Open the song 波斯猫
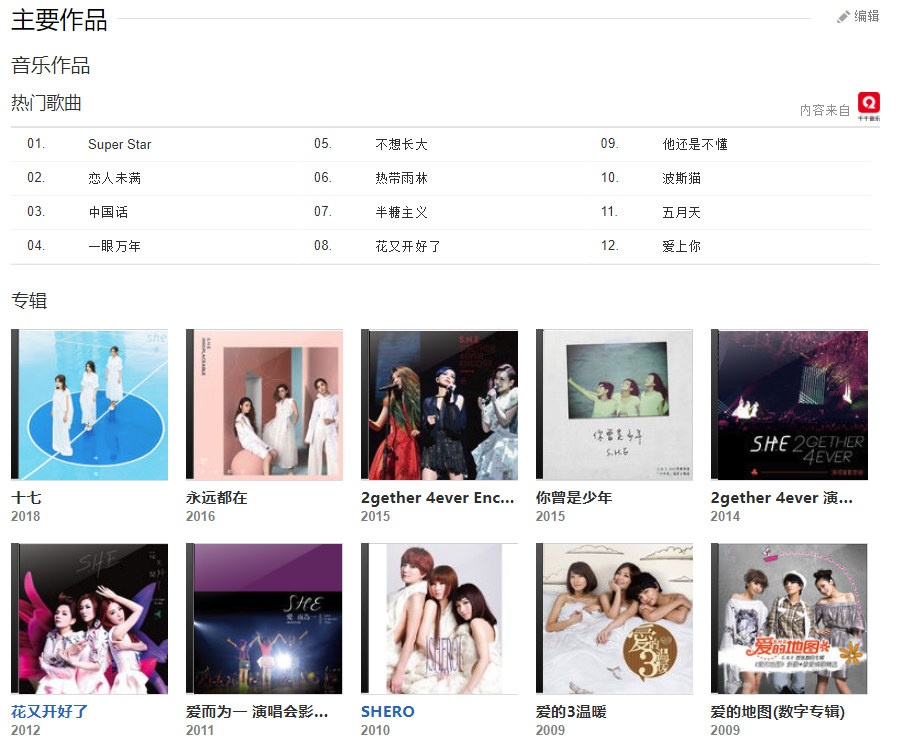The height and width of the screenshot is (745, 898). (681, 178)
